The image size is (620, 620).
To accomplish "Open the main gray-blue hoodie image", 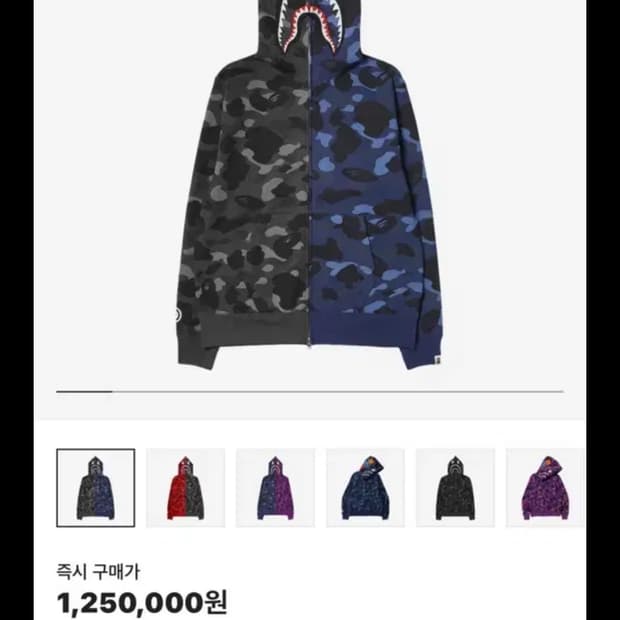I will pos(310,184).
